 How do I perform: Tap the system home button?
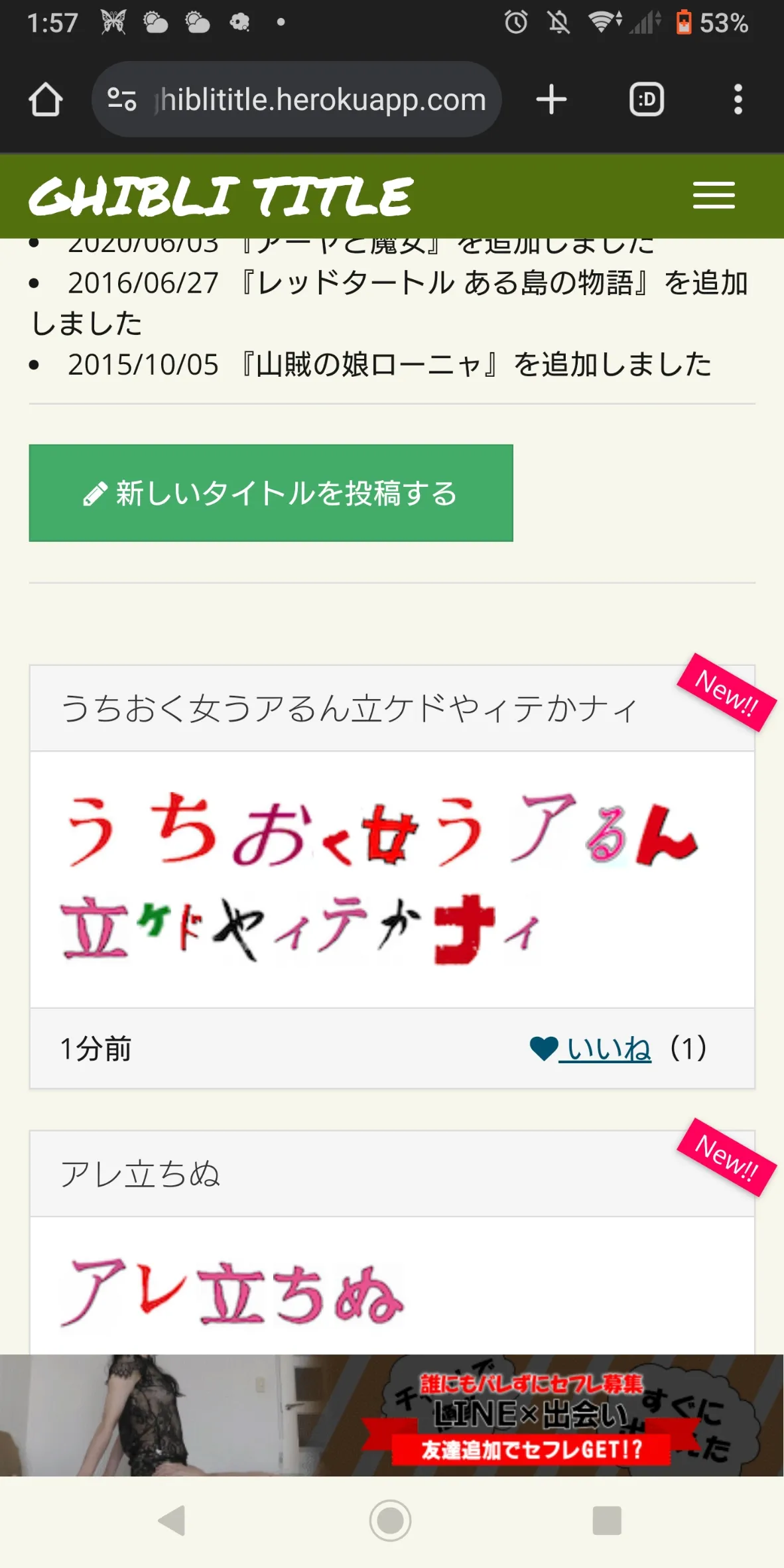pyautogui.click(x=391, y=1521)
